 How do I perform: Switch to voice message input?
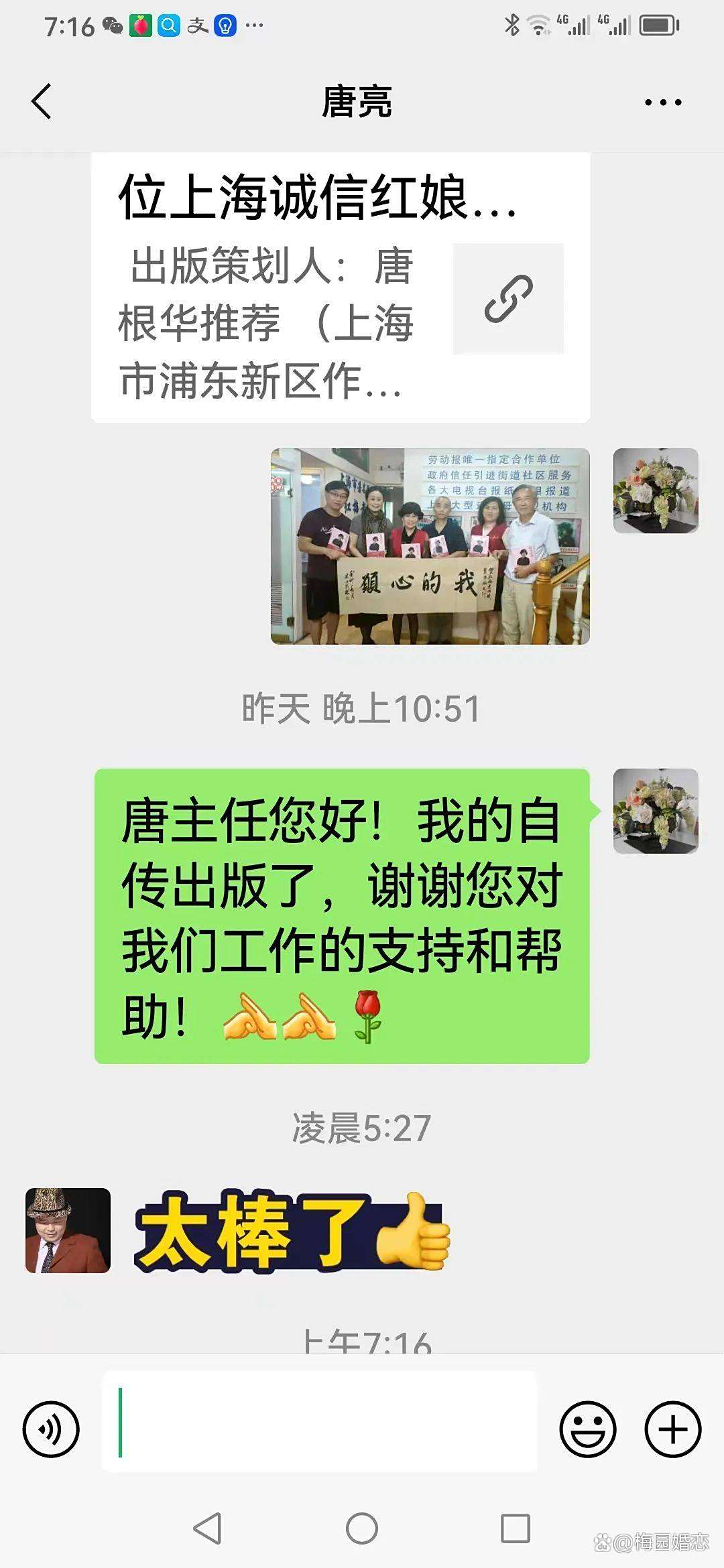(x=51, y=1429)
